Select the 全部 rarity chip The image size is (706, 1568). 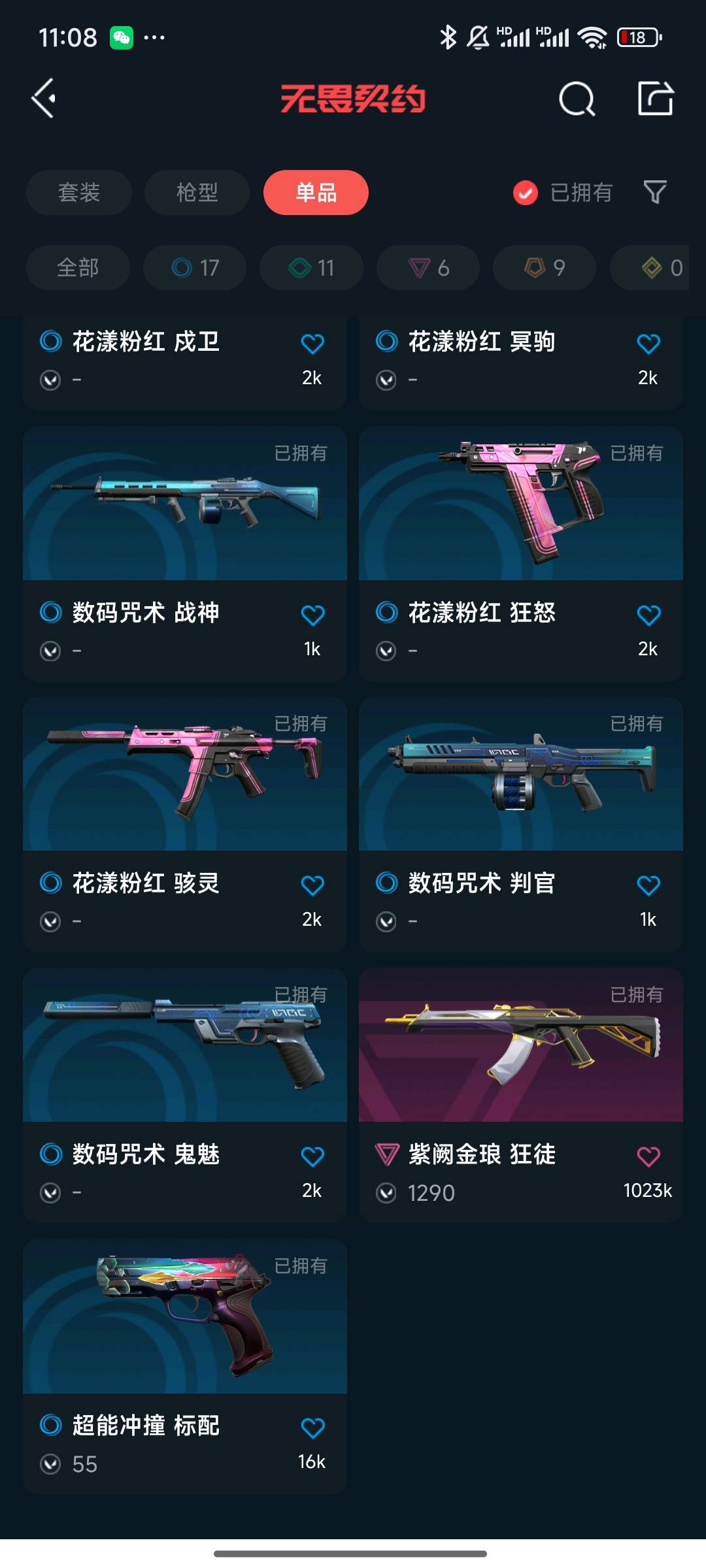click(78, 268)
